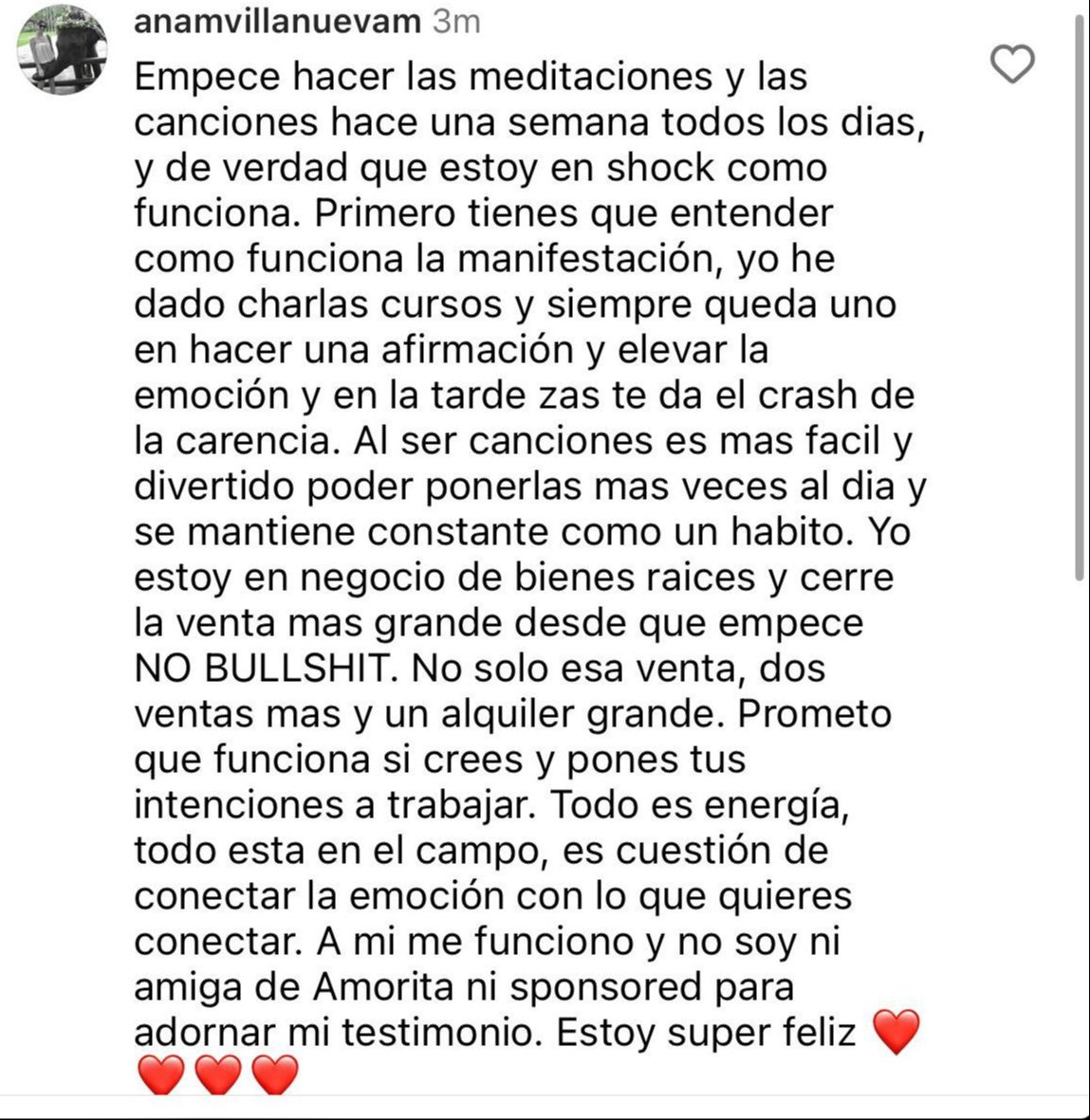The height and width of the screenshot is (1120, 1090).
Task: Open the anamvillanuevam username link
Action: 277,21
